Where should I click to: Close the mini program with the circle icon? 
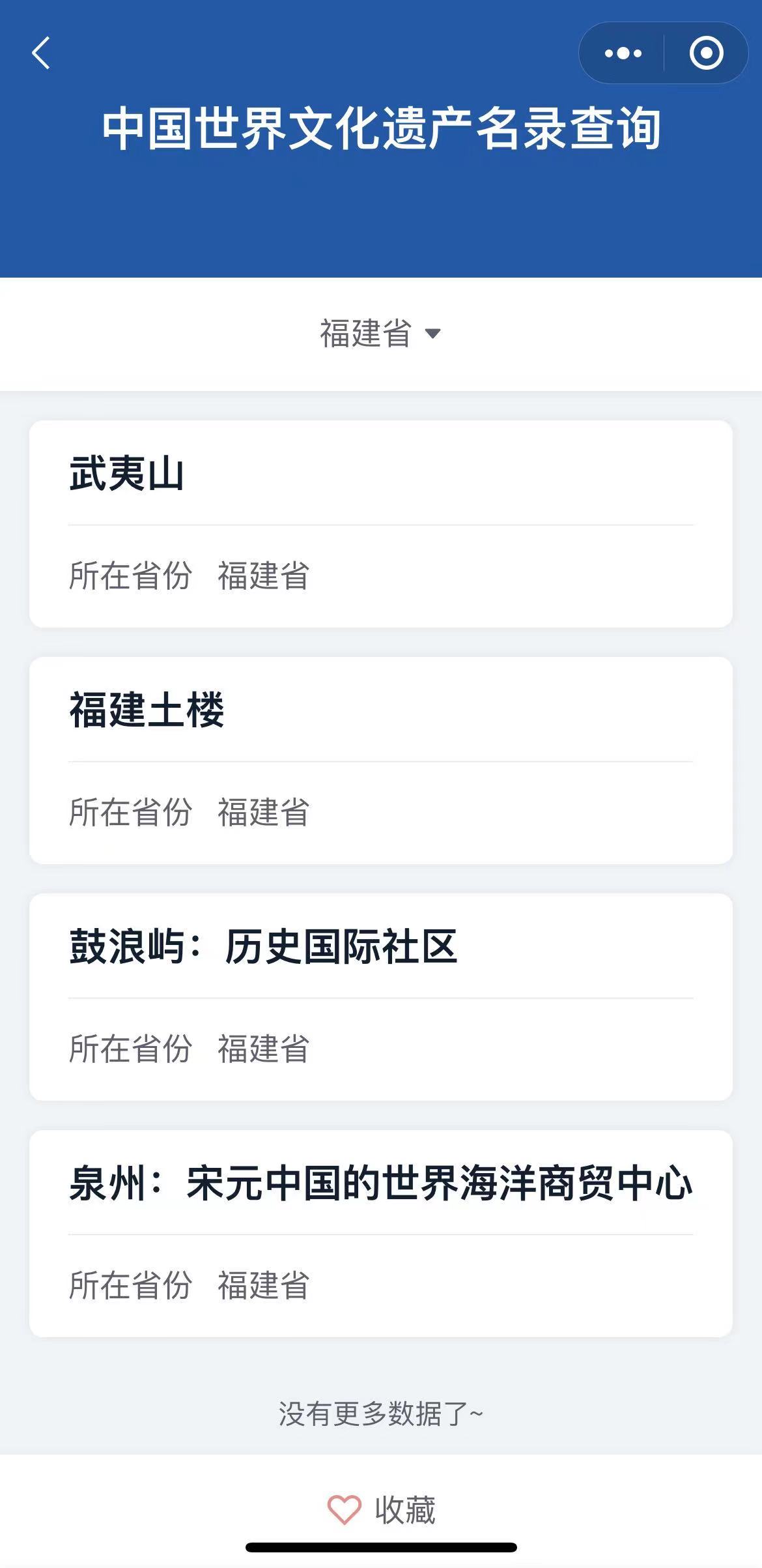point(707,53)
